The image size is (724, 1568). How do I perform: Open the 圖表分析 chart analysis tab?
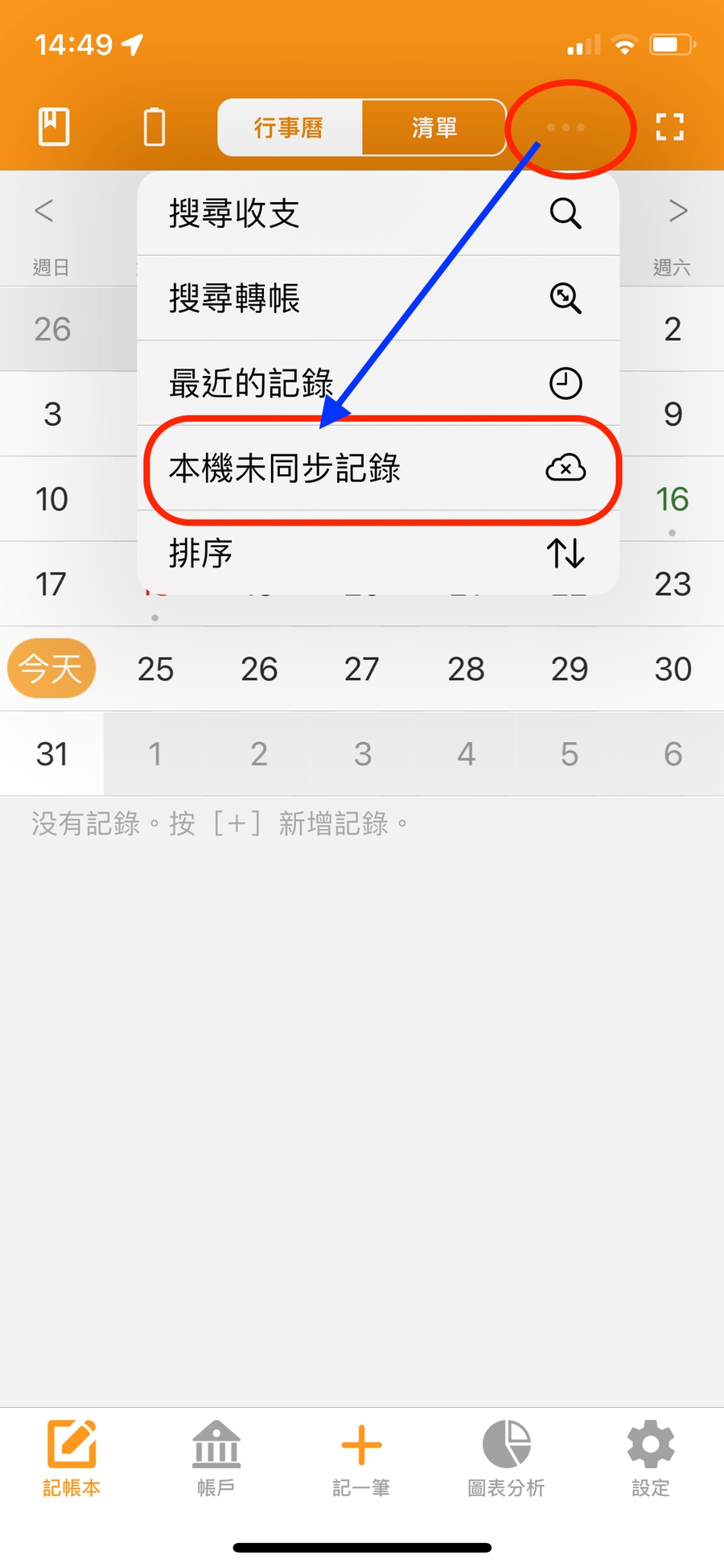[x=506, y=1459]
